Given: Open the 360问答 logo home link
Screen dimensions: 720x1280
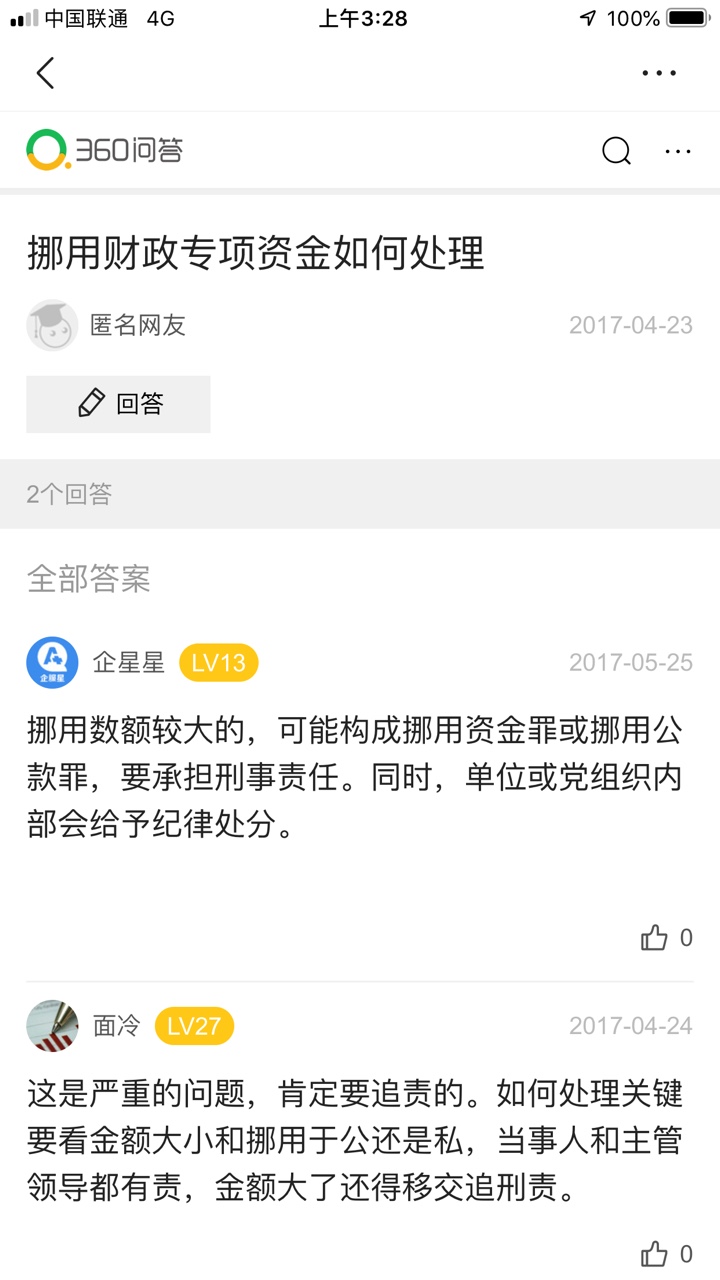Looking at the screenshot, I should pyautogui.click(x=105, y=151).
